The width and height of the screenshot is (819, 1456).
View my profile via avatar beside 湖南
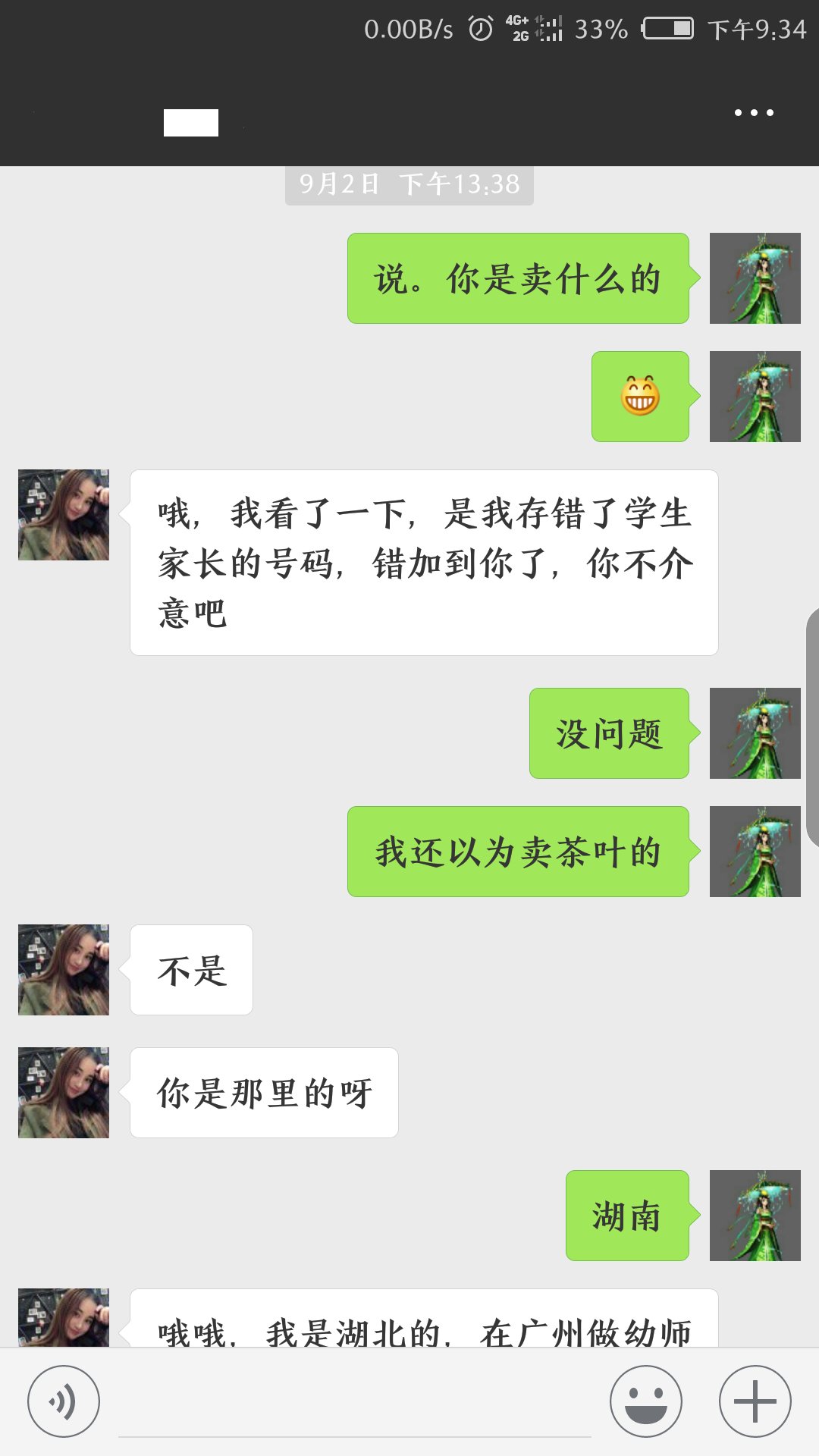pyautogui.click(x=755, y=1216)
